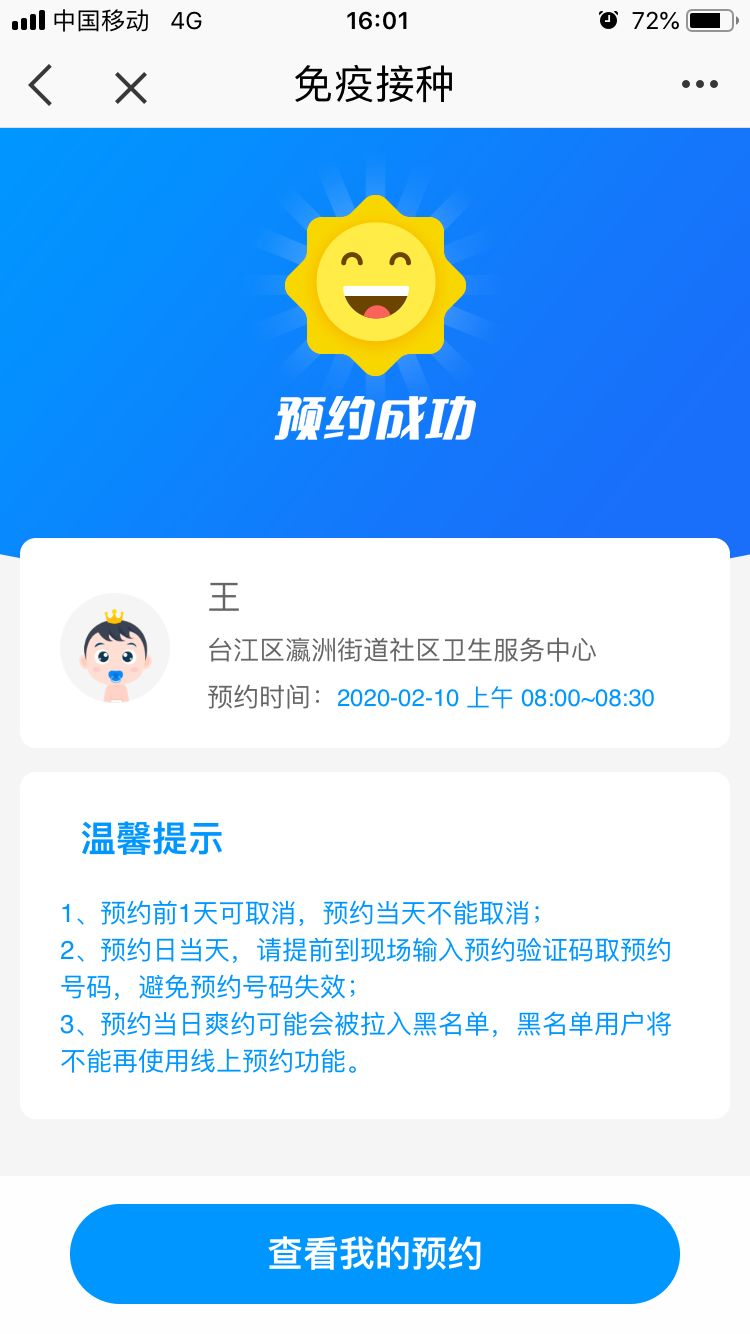Close the 免疫接种 page
The height and width of the screenshot is (1334, 750).
pos(130,88)
